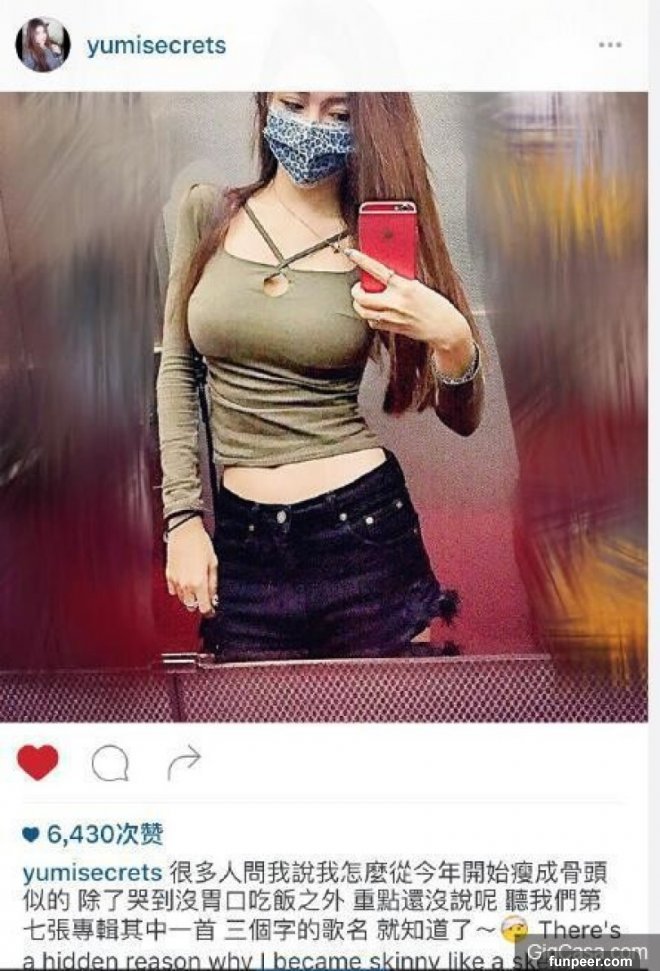The height and width of the screenshot is (971, 660).
Task: Open the yumisecrets username in the header
Action: (156, 46)
